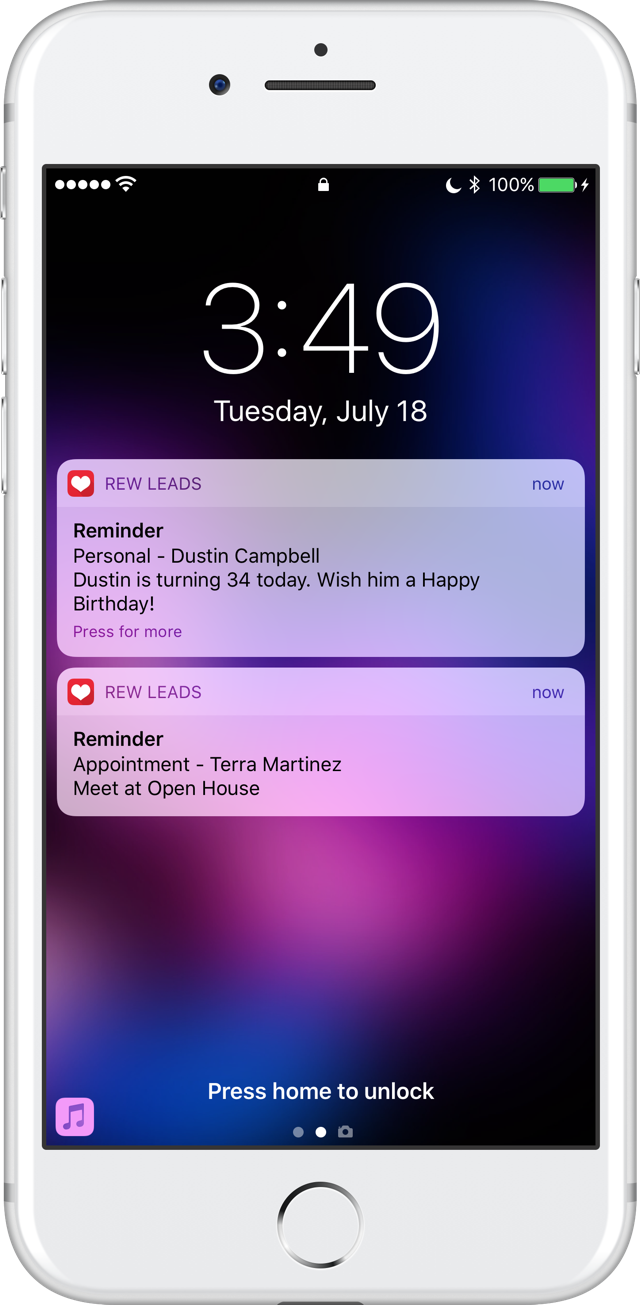Tap the camera icon in page indicator
Image resolution: width=640 pixels, height=1305 pixels.
[x=345, y=1132]
